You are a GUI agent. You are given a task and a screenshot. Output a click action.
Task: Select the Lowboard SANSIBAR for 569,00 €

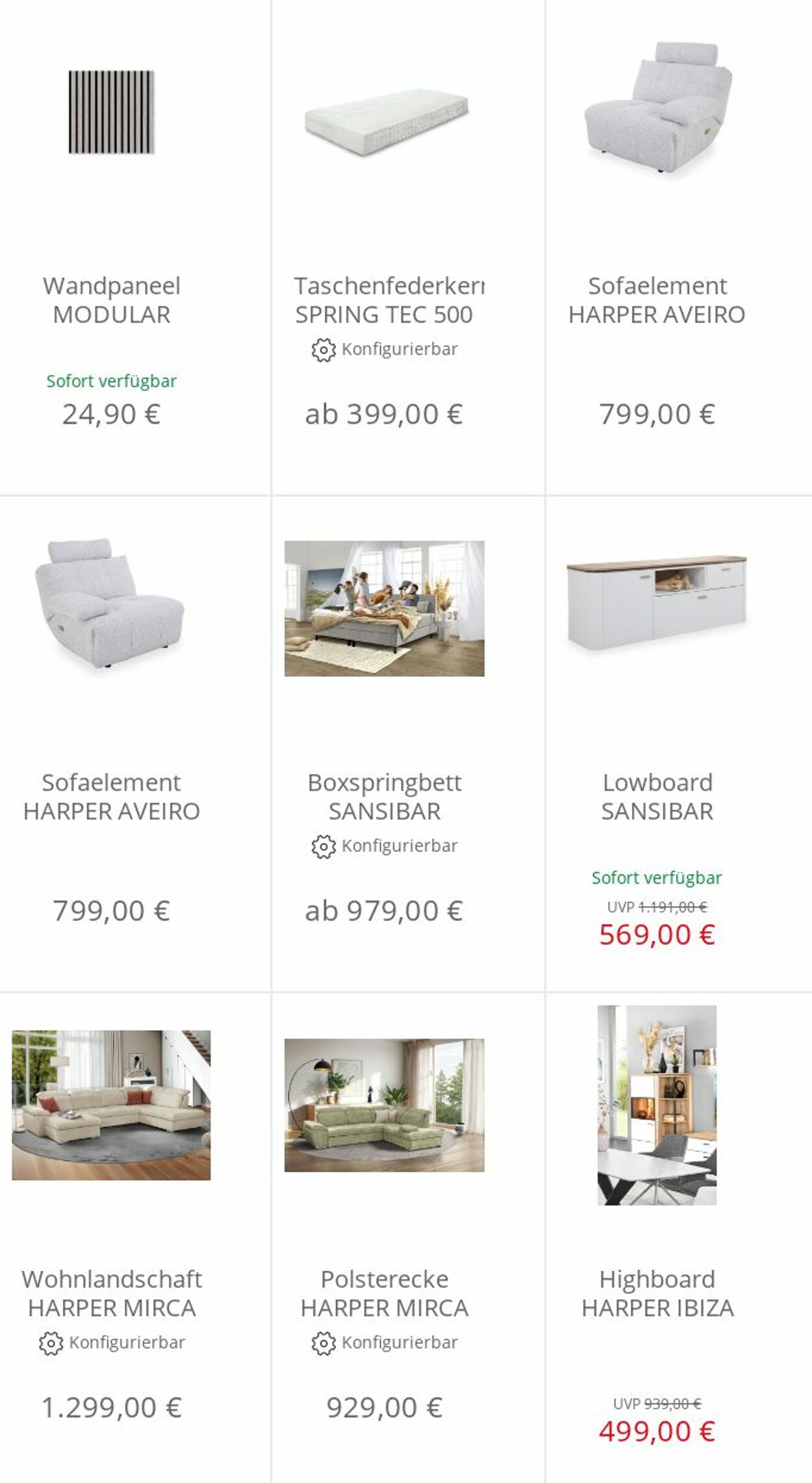pyautogui.click(x=657, y=743)
